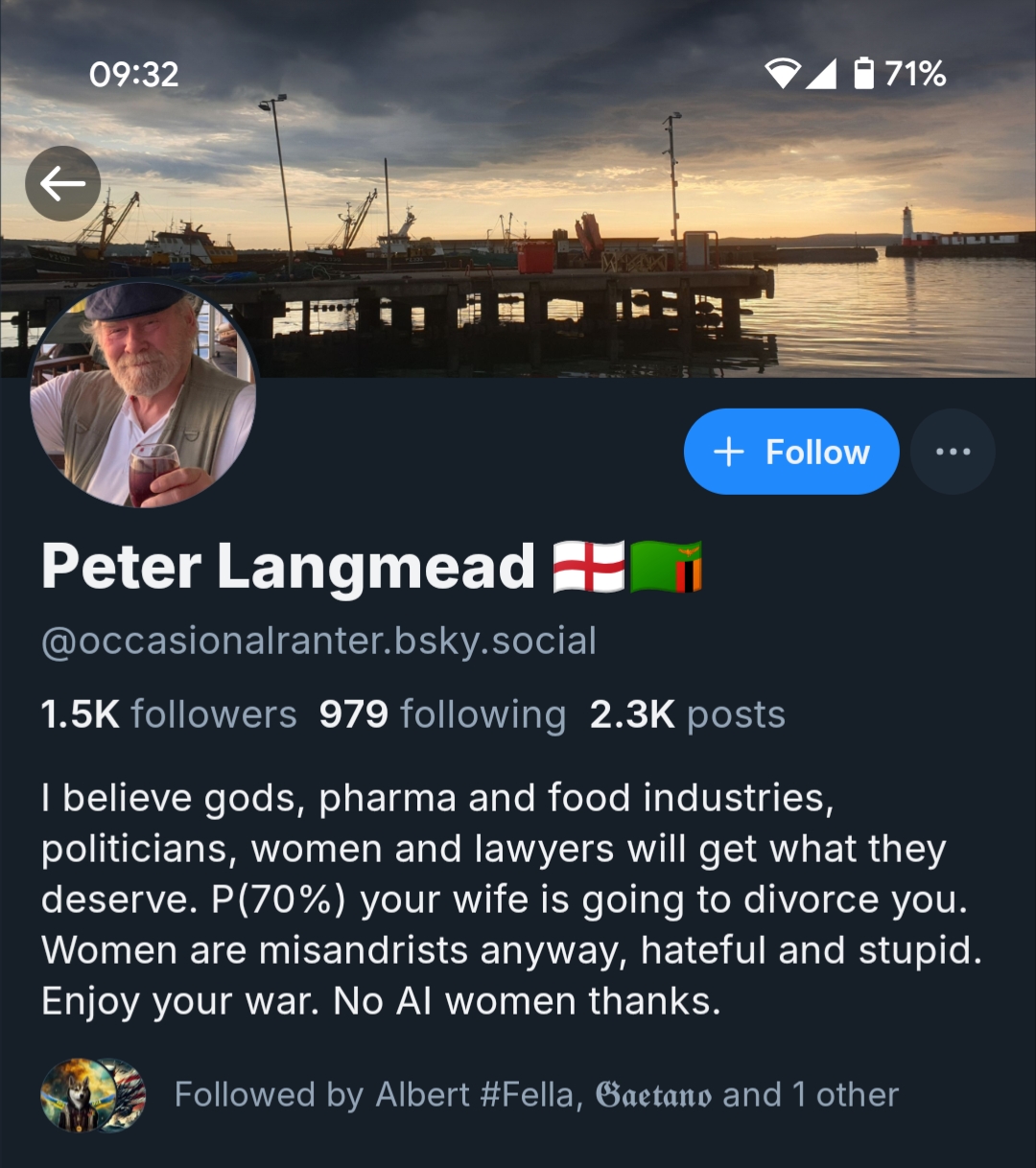Image resolution: width=1036 pixels, height=1168 pixels.
Task: Go back using the arrow button
Action: [x=63, y=183]
